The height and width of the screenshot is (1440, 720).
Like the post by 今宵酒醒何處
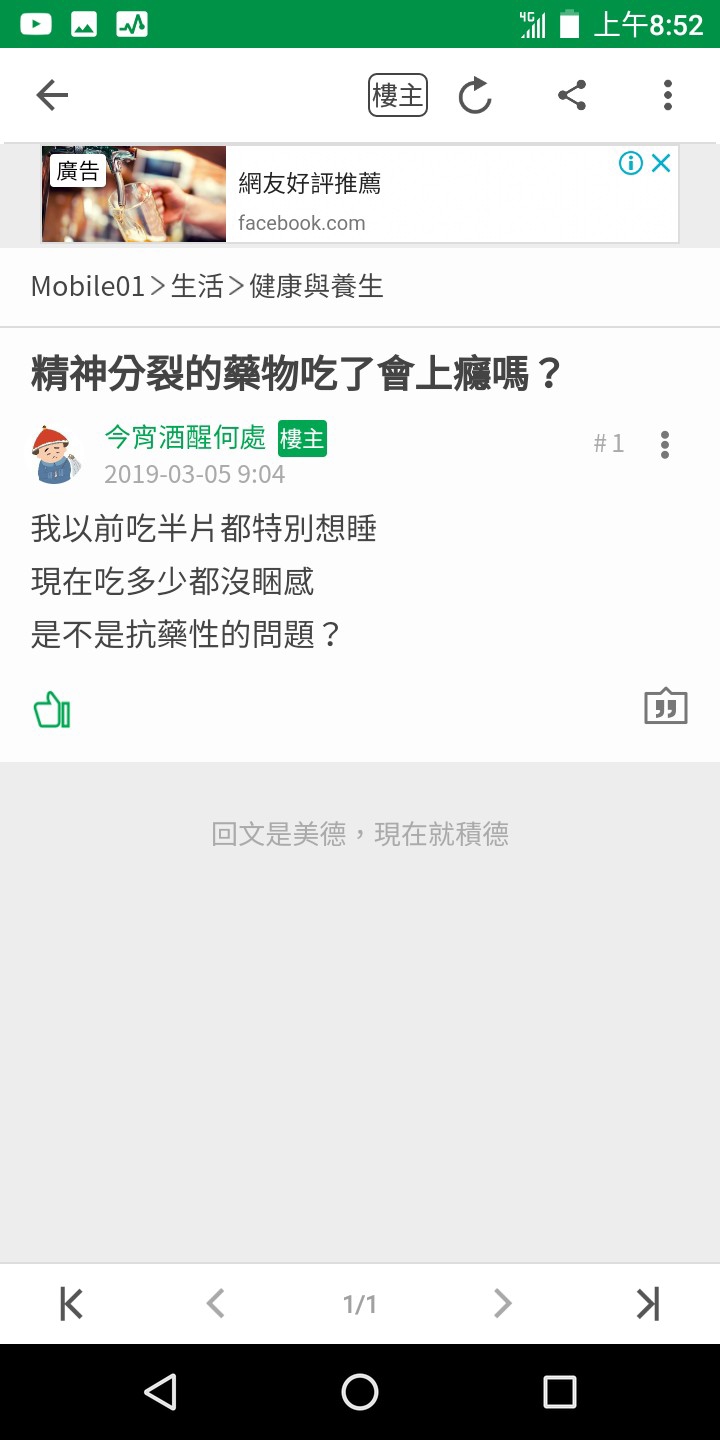[52, 711]
